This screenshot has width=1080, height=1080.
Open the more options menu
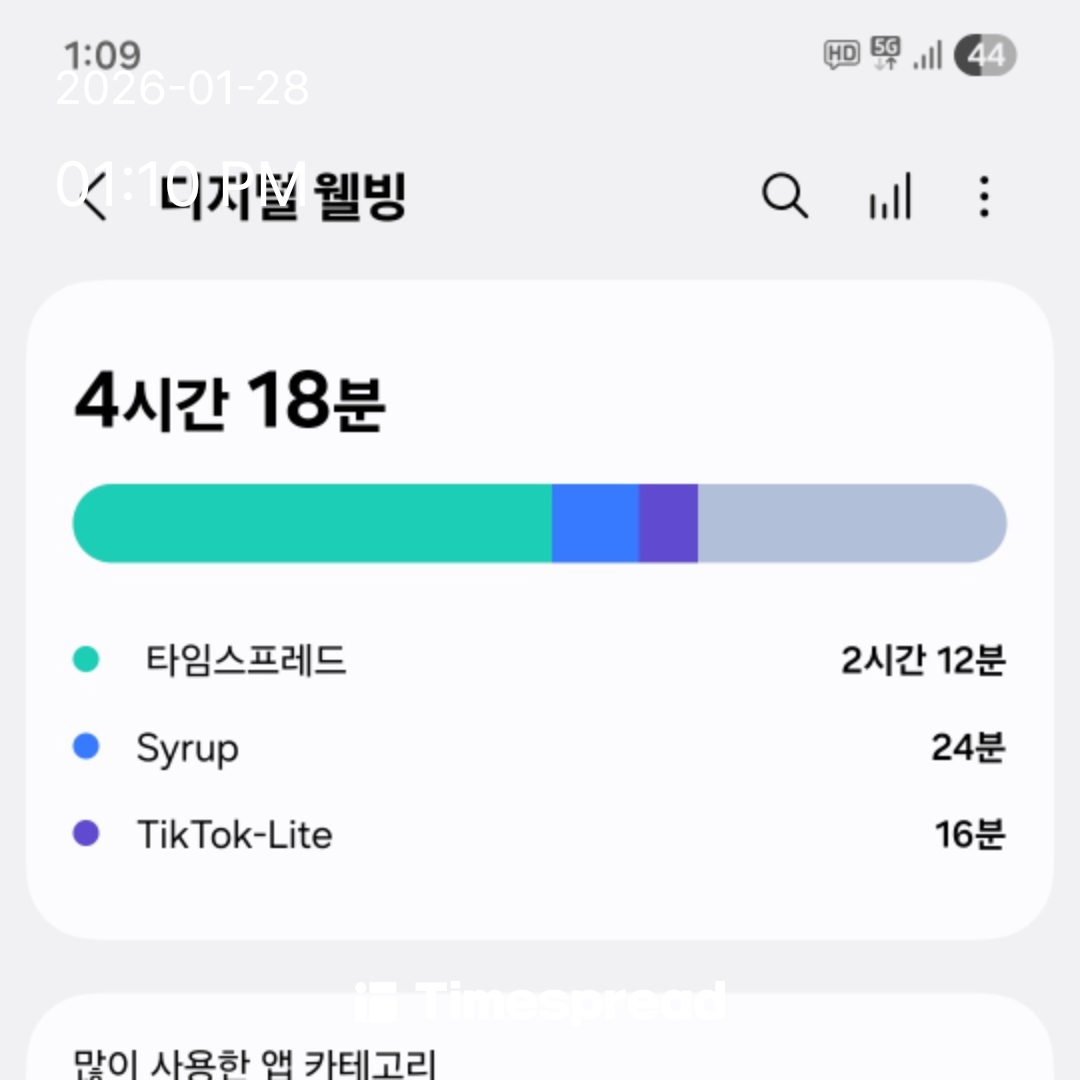coord(984,196)
